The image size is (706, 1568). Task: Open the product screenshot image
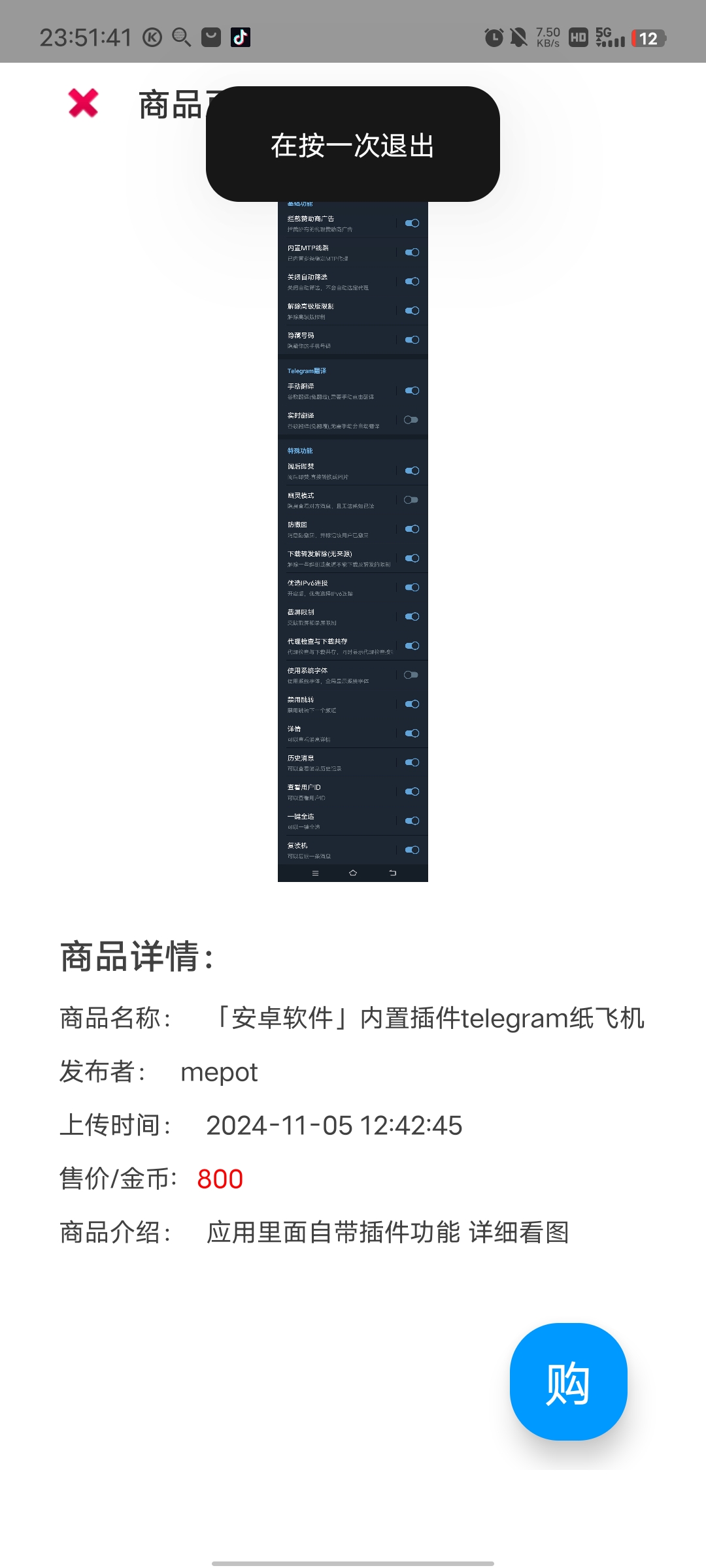353,541
